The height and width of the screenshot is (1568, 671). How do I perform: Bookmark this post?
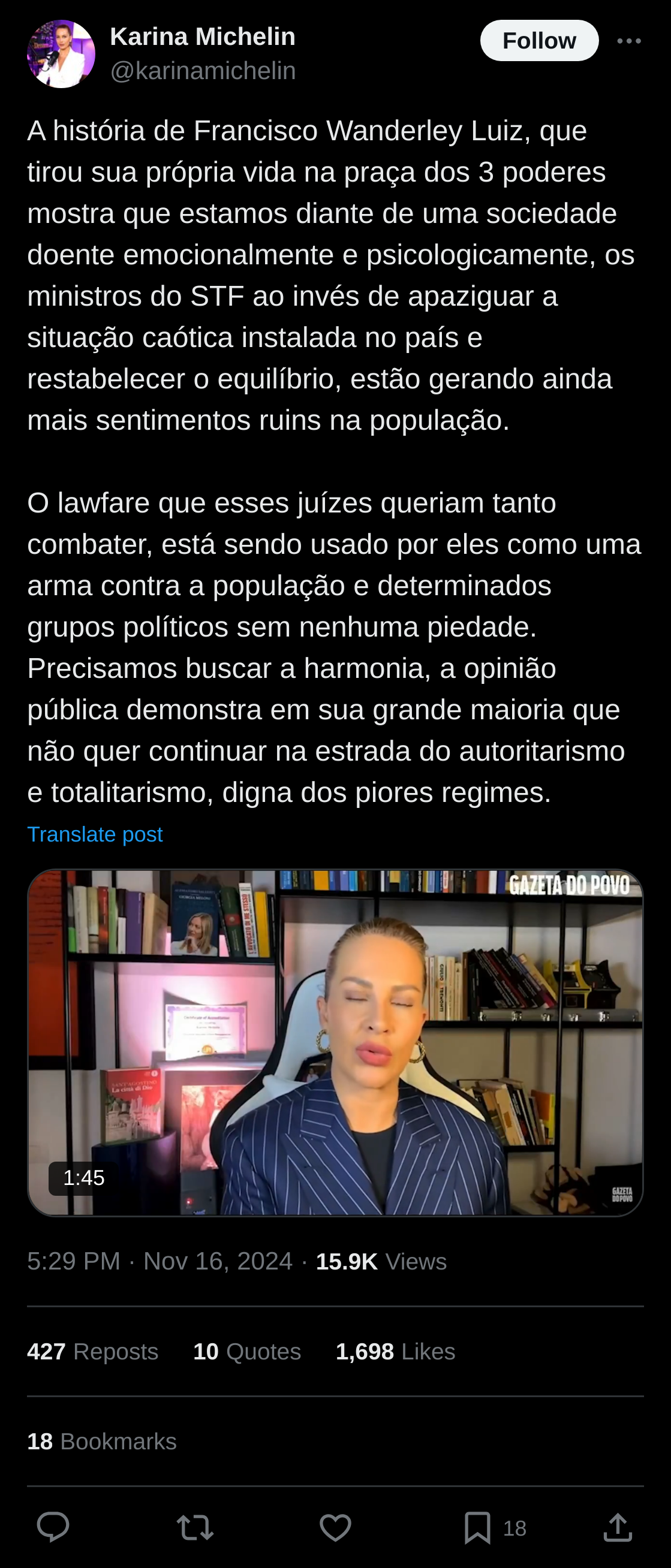[x=477, y=1527]
